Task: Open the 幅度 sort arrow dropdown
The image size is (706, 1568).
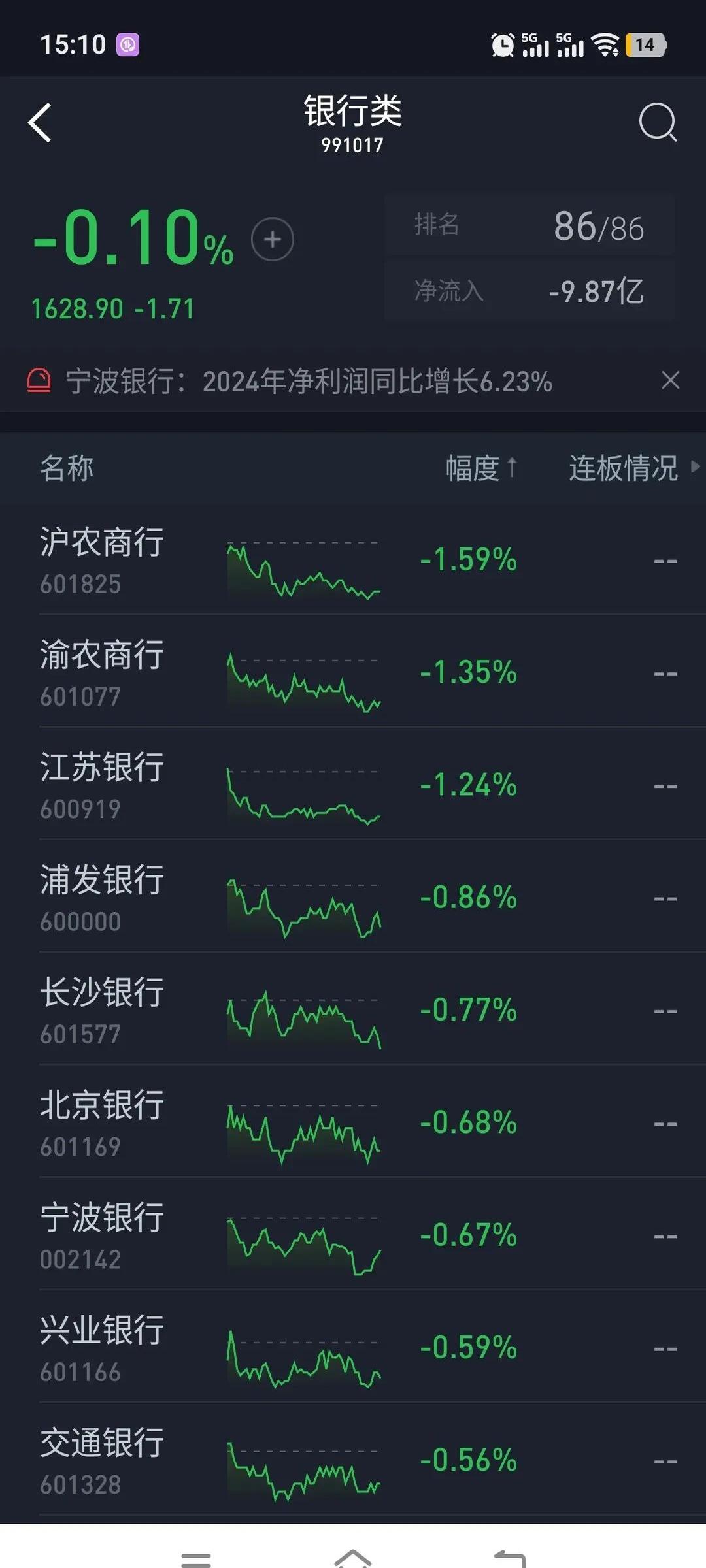Action: (514, 468)
